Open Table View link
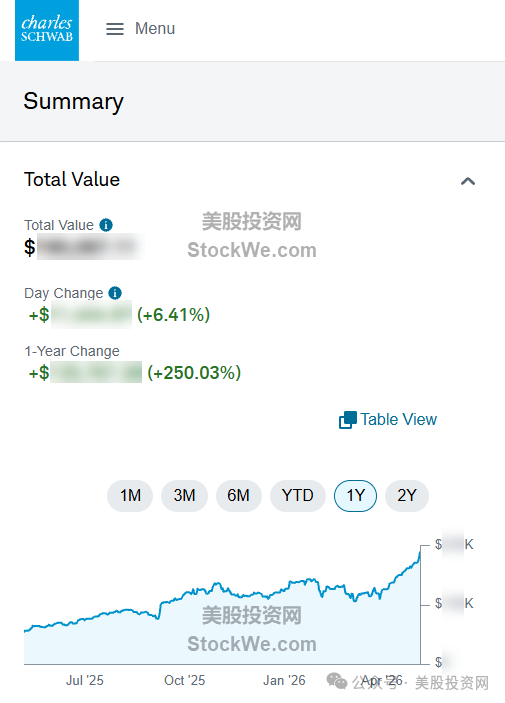Screen dimensions: 505x703 388,420
